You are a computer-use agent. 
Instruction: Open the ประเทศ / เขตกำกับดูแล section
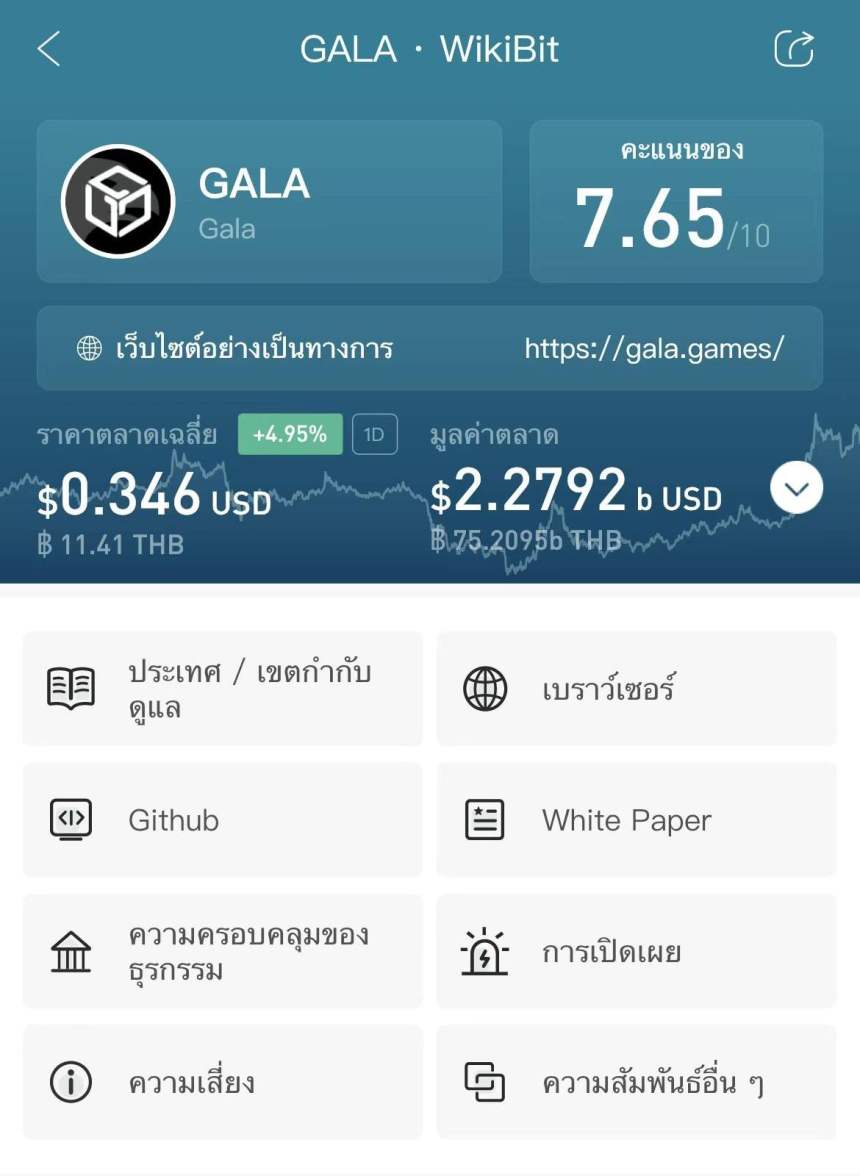tap(222, 689)
